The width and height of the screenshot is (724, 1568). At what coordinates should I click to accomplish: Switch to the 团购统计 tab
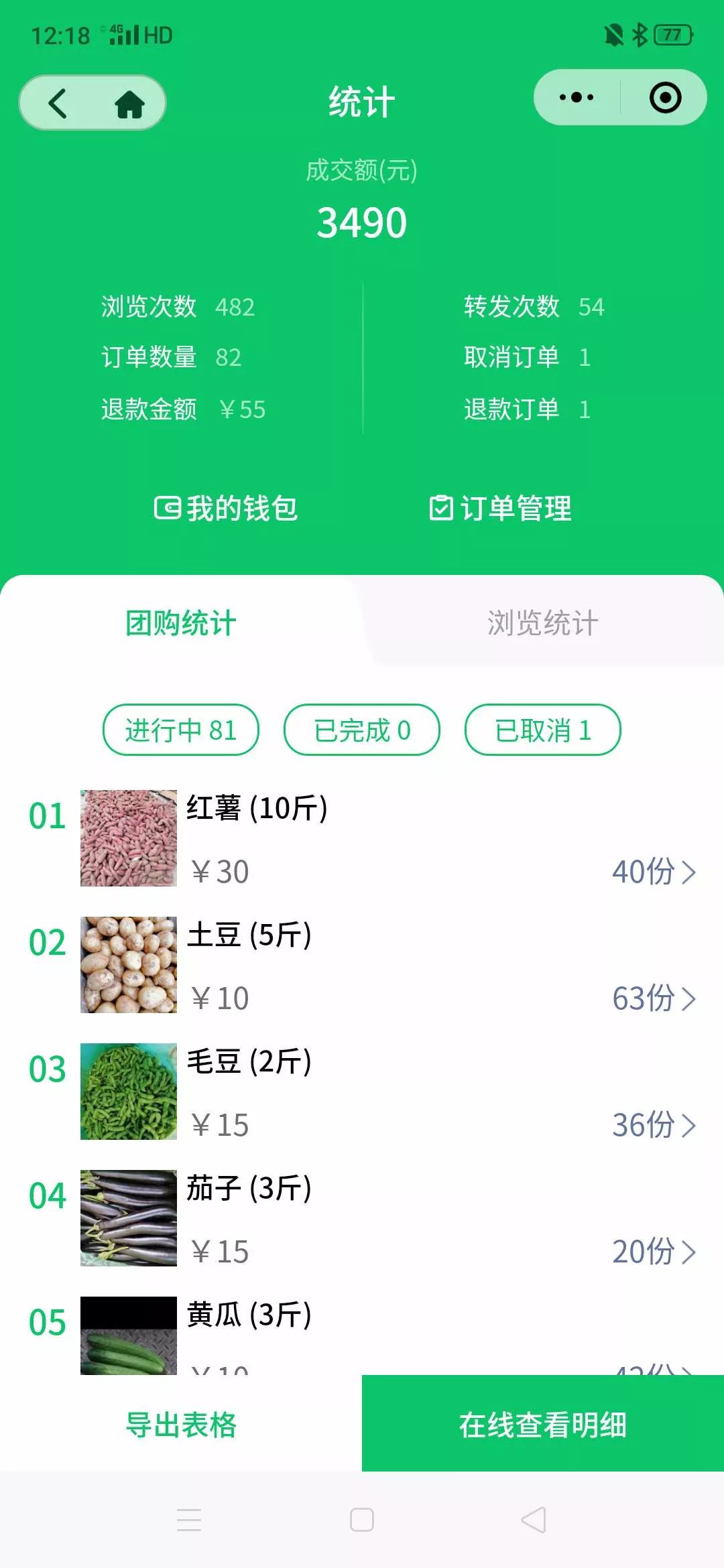tap(181, 623)
